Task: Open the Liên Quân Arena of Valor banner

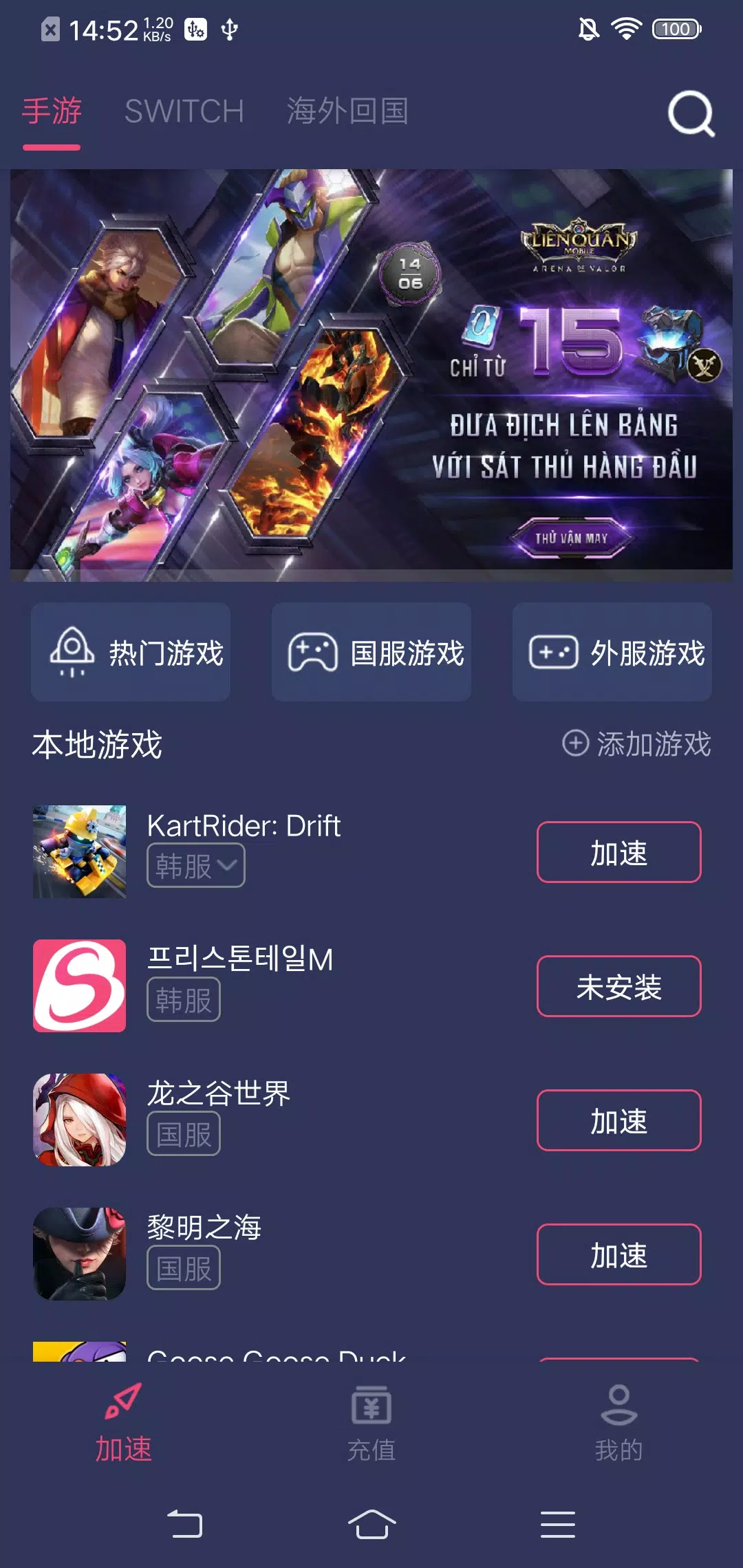Action: 371,371
